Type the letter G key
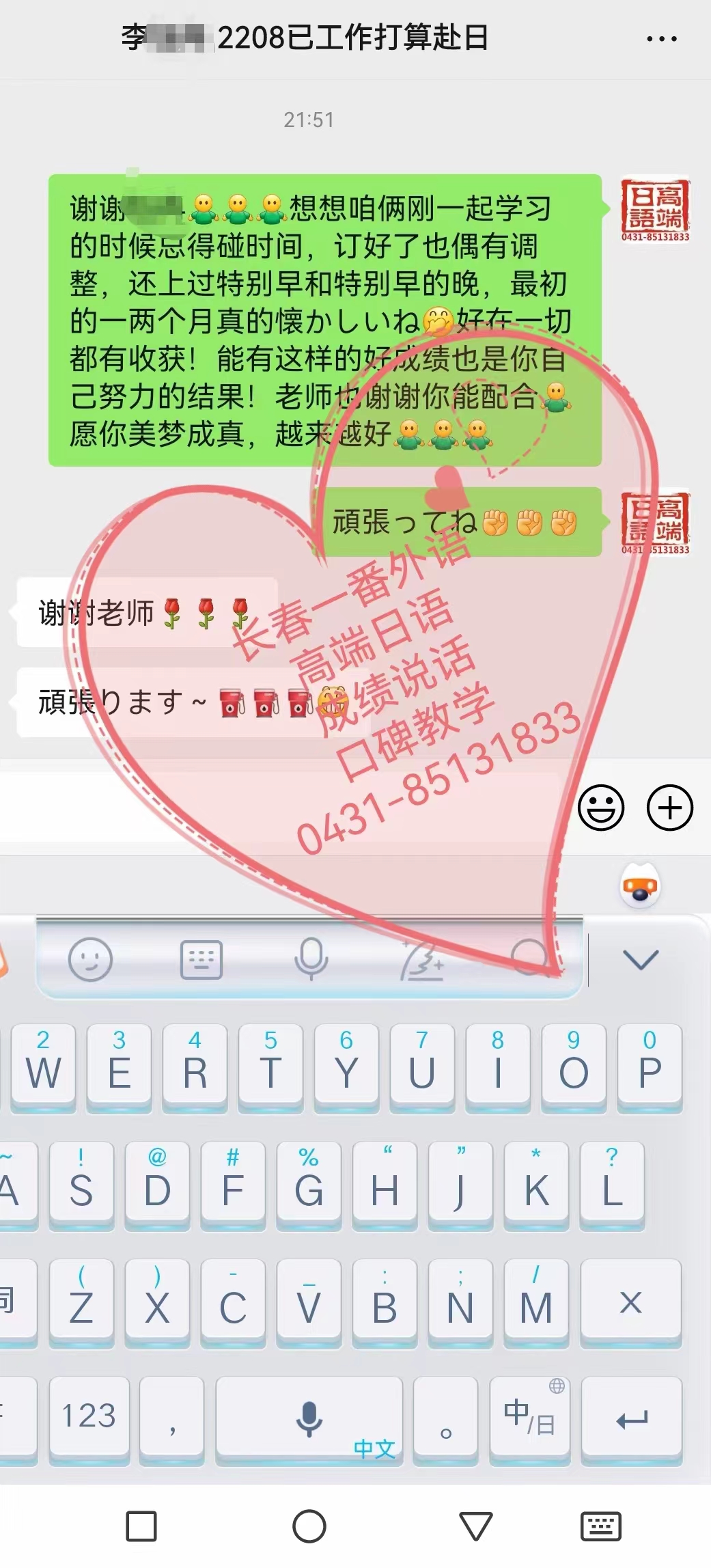711x1568 pixels. pos(309,1187)
